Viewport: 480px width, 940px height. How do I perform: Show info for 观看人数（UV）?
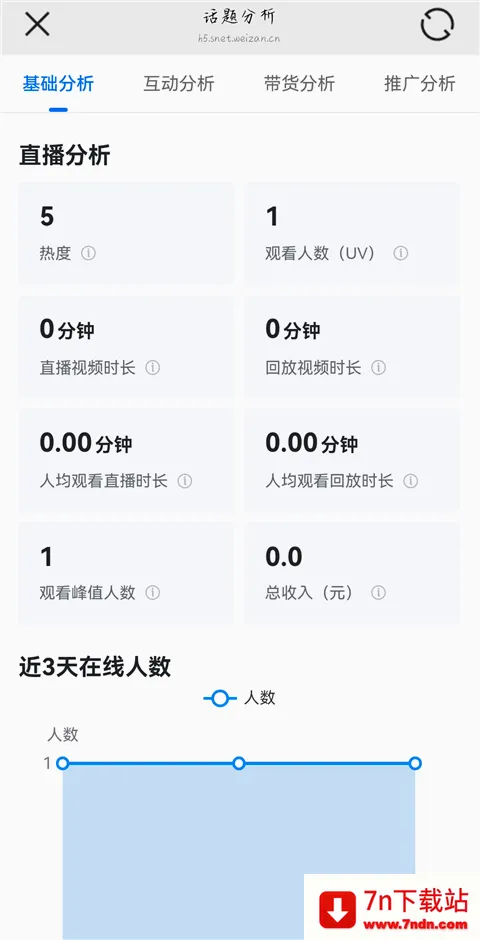400,254
